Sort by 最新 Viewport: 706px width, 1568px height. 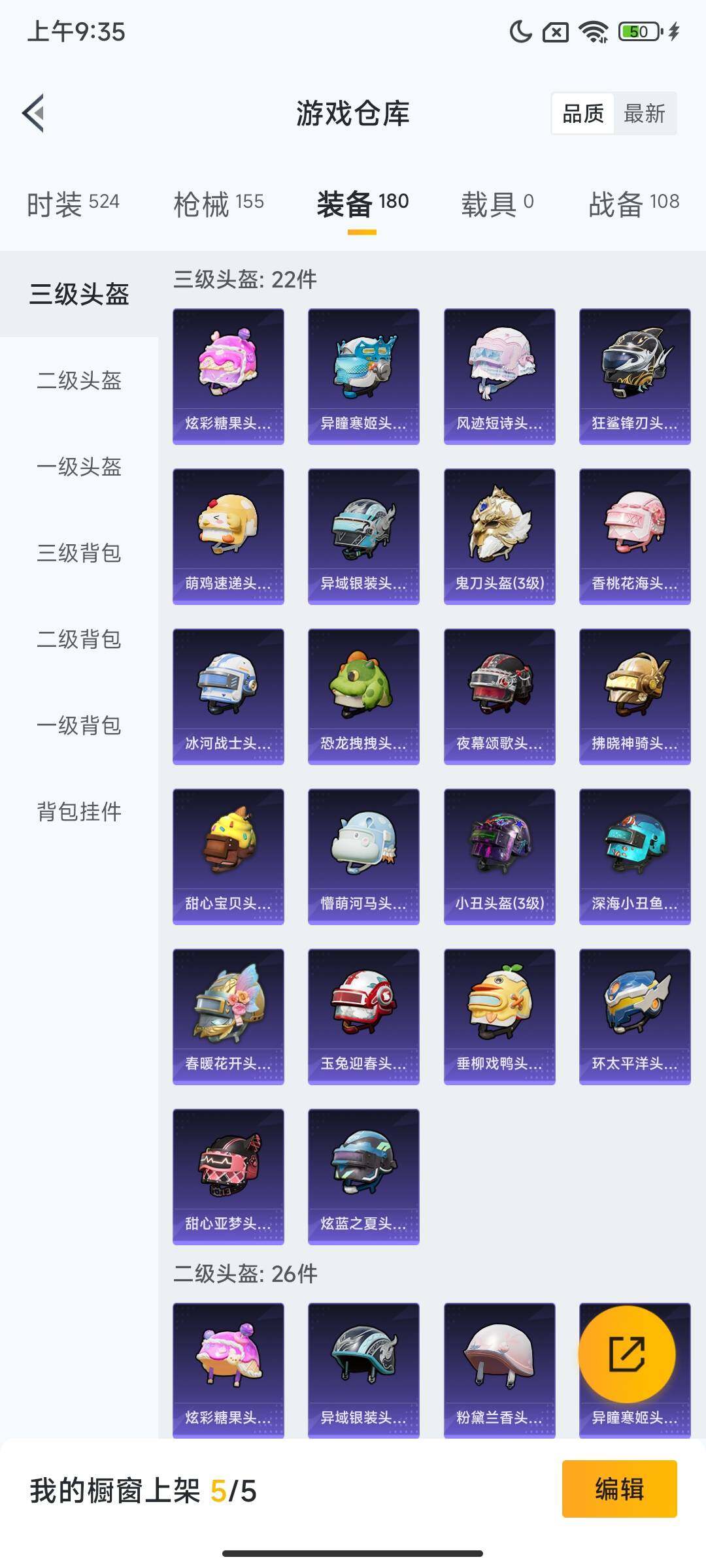click(644, 114)
